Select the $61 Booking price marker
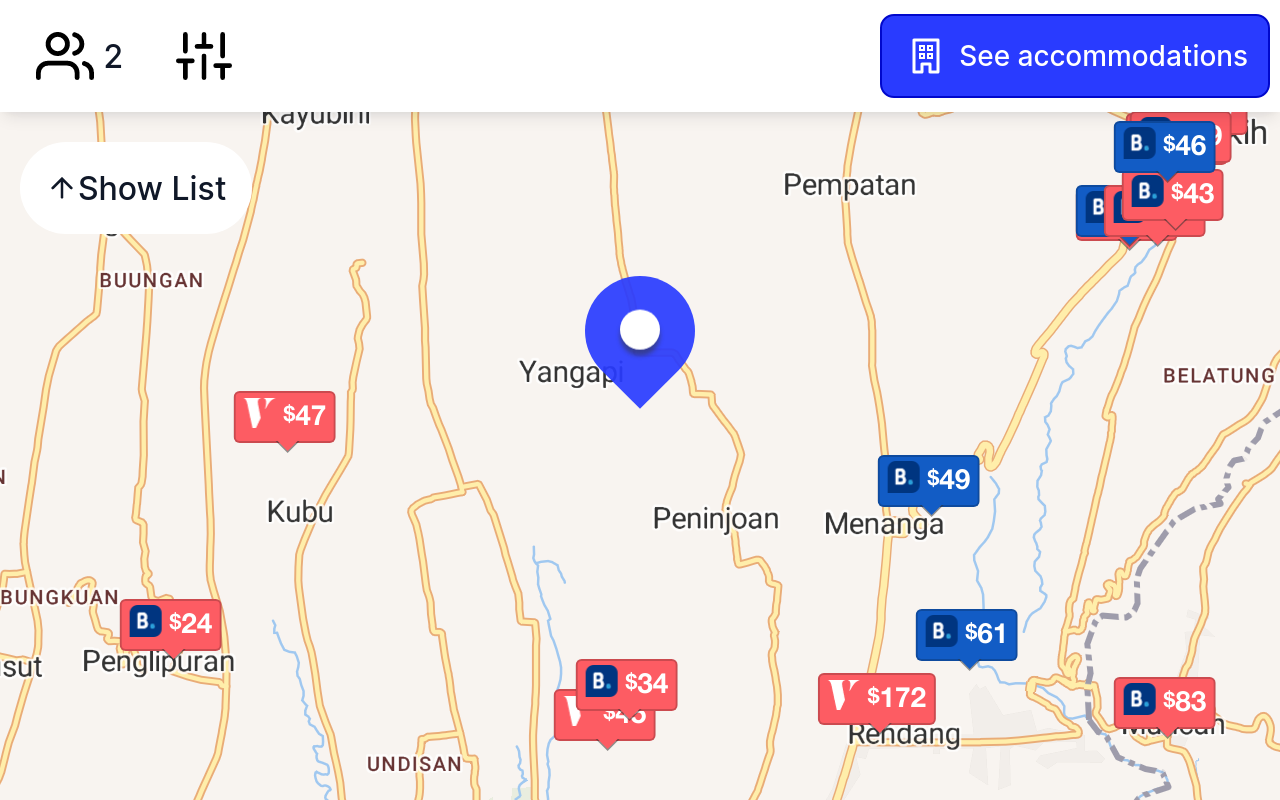The image size is (1280, 800). pos(966,634)
